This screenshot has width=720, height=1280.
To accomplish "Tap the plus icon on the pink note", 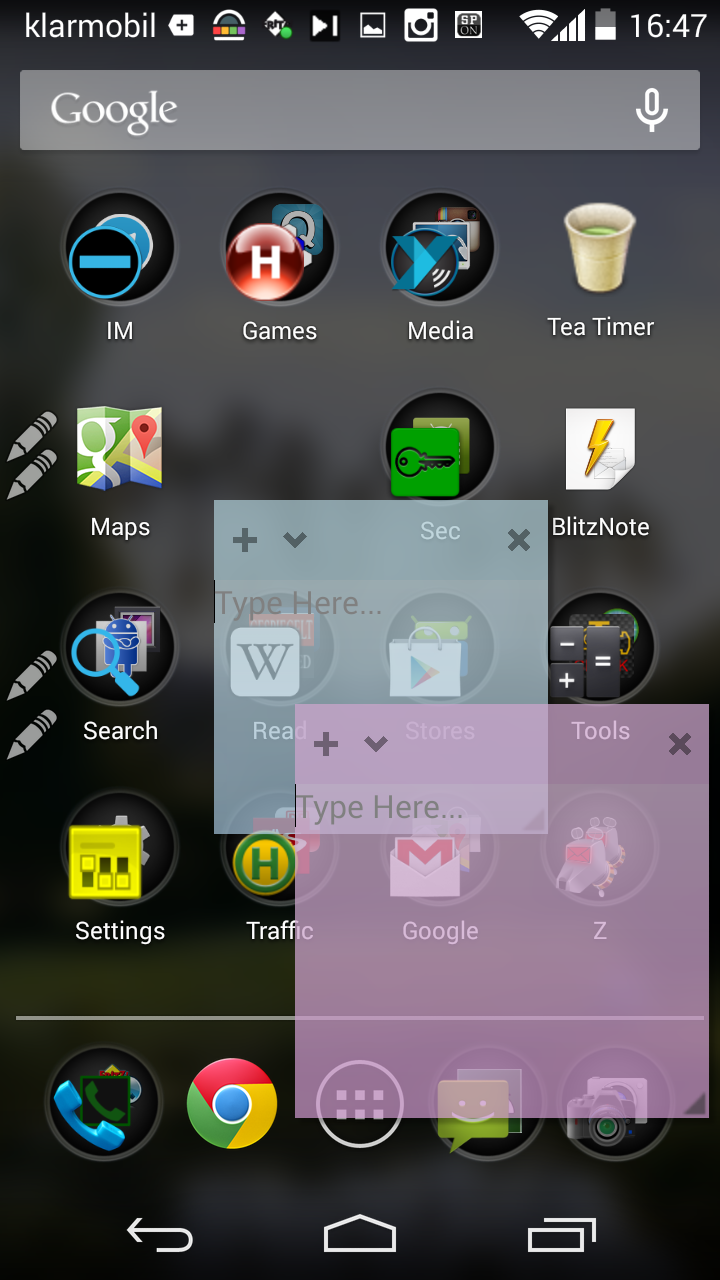I will 326,744.
